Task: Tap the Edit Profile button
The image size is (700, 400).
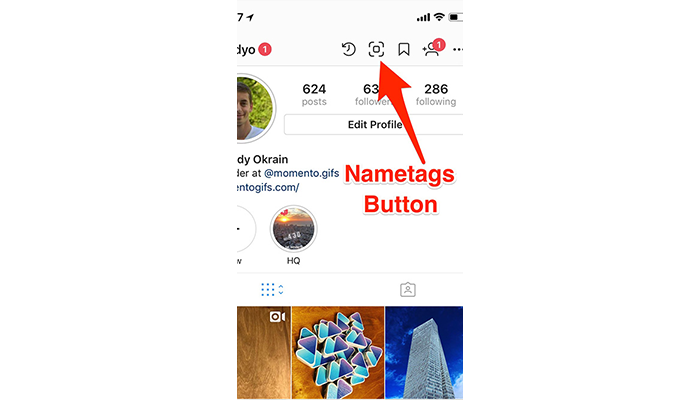Action: (374, 125)
